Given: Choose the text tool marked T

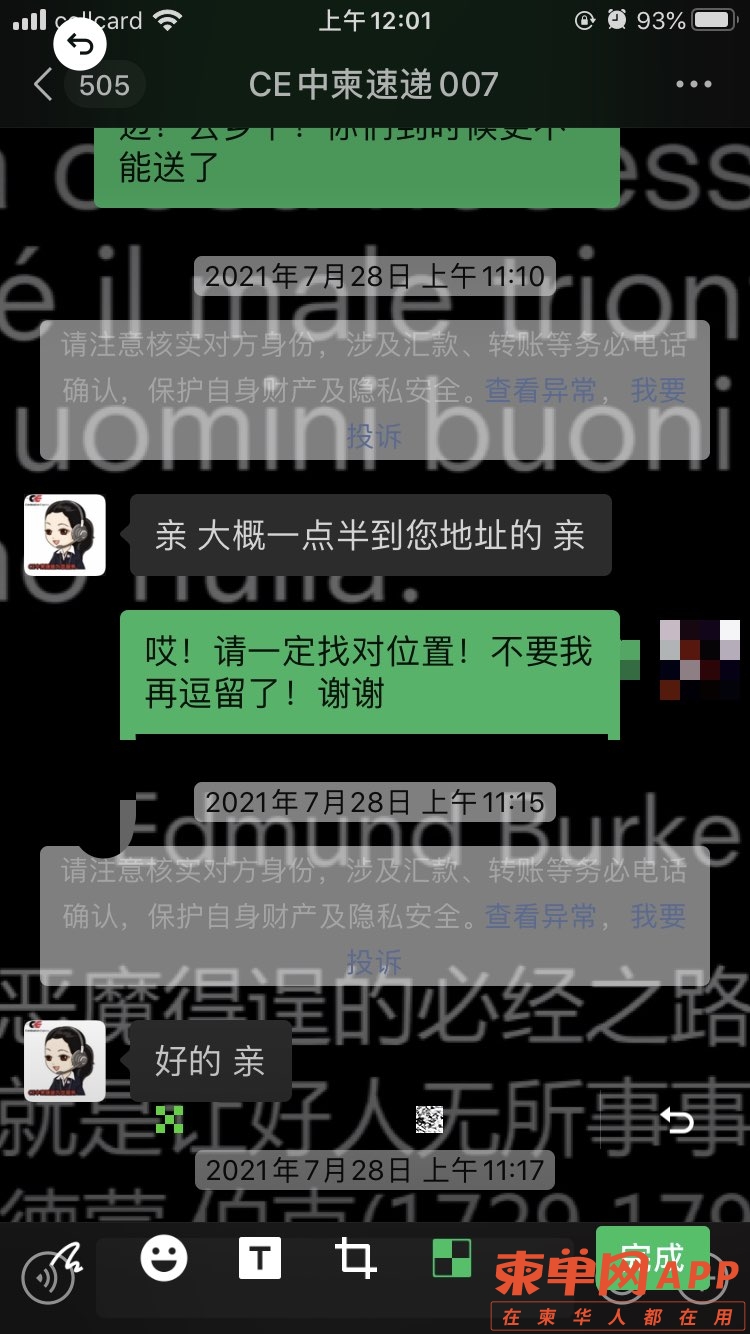Looking at the screenshot, I should 259,1258.
